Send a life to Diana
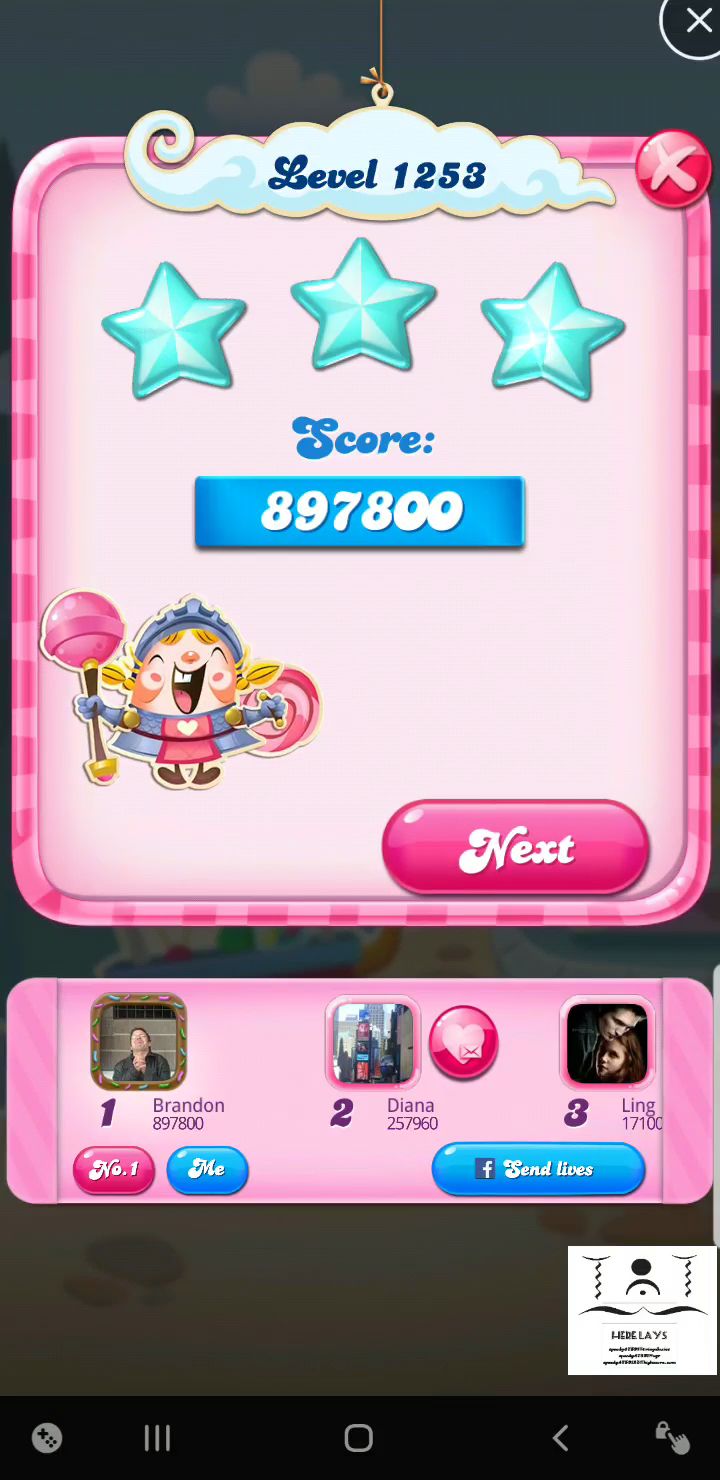The height and width of the screenshot is (1480, 720). pos(463,1042)
